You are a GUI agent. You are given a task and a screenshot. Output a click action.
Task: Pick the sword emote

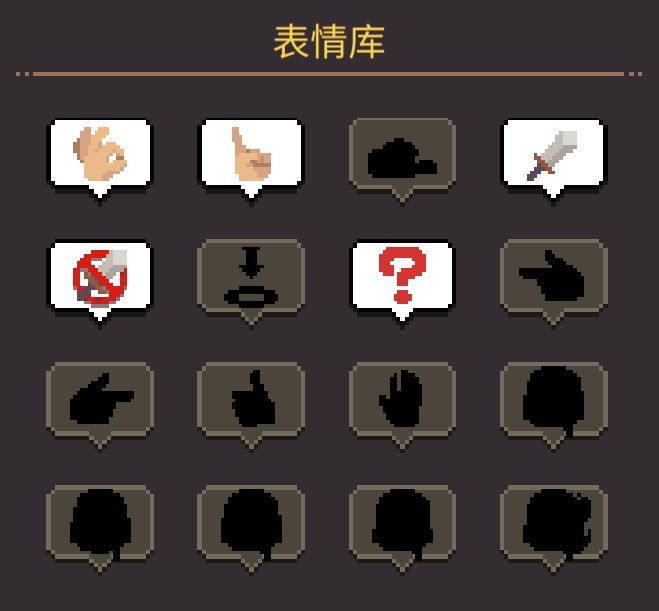tap(553, 155)
